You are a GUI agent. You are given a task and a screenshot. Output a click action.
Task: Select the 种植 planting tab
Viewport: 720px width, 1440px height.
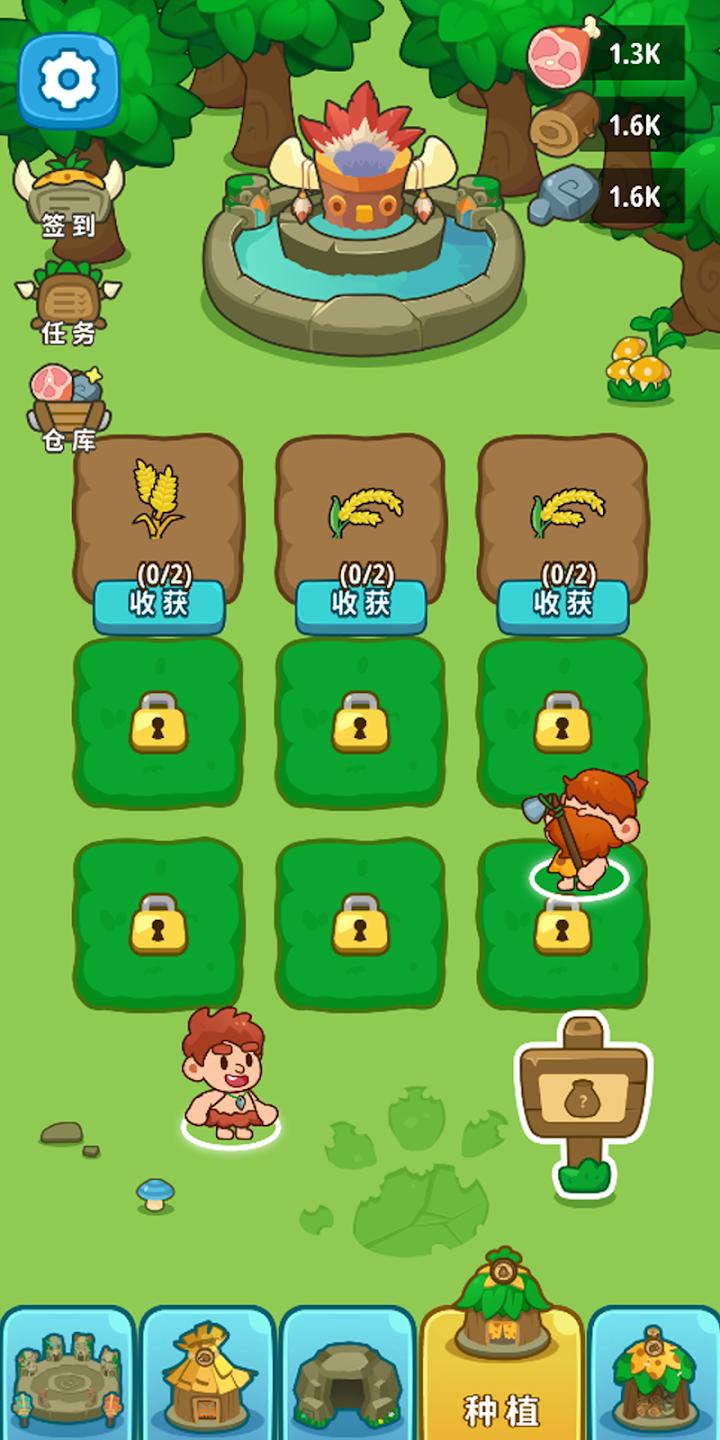[x=502, y=1372]
